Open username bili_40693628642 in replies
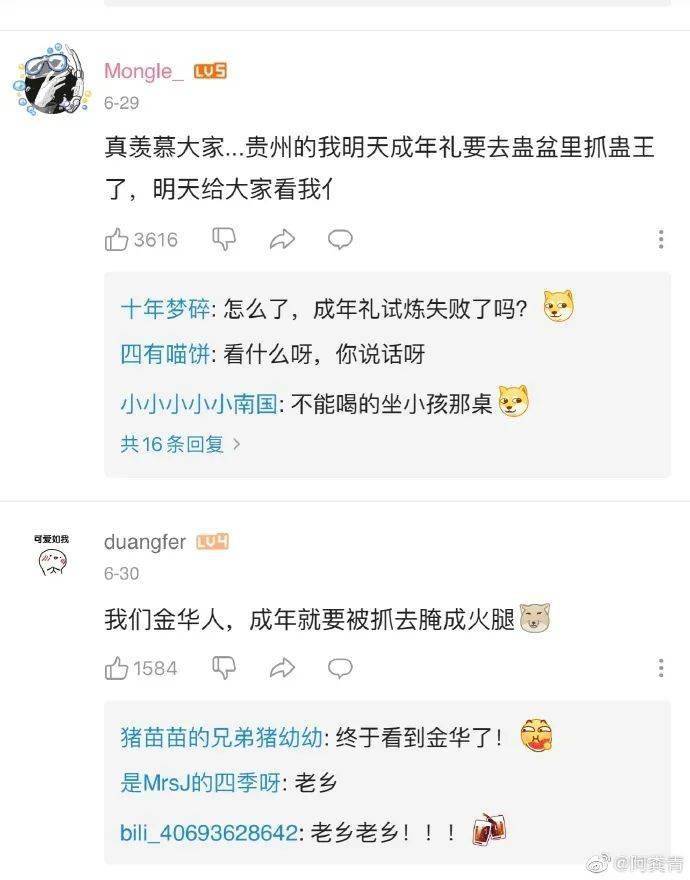The height and width of the screenshot is (880, 690). 209,831
